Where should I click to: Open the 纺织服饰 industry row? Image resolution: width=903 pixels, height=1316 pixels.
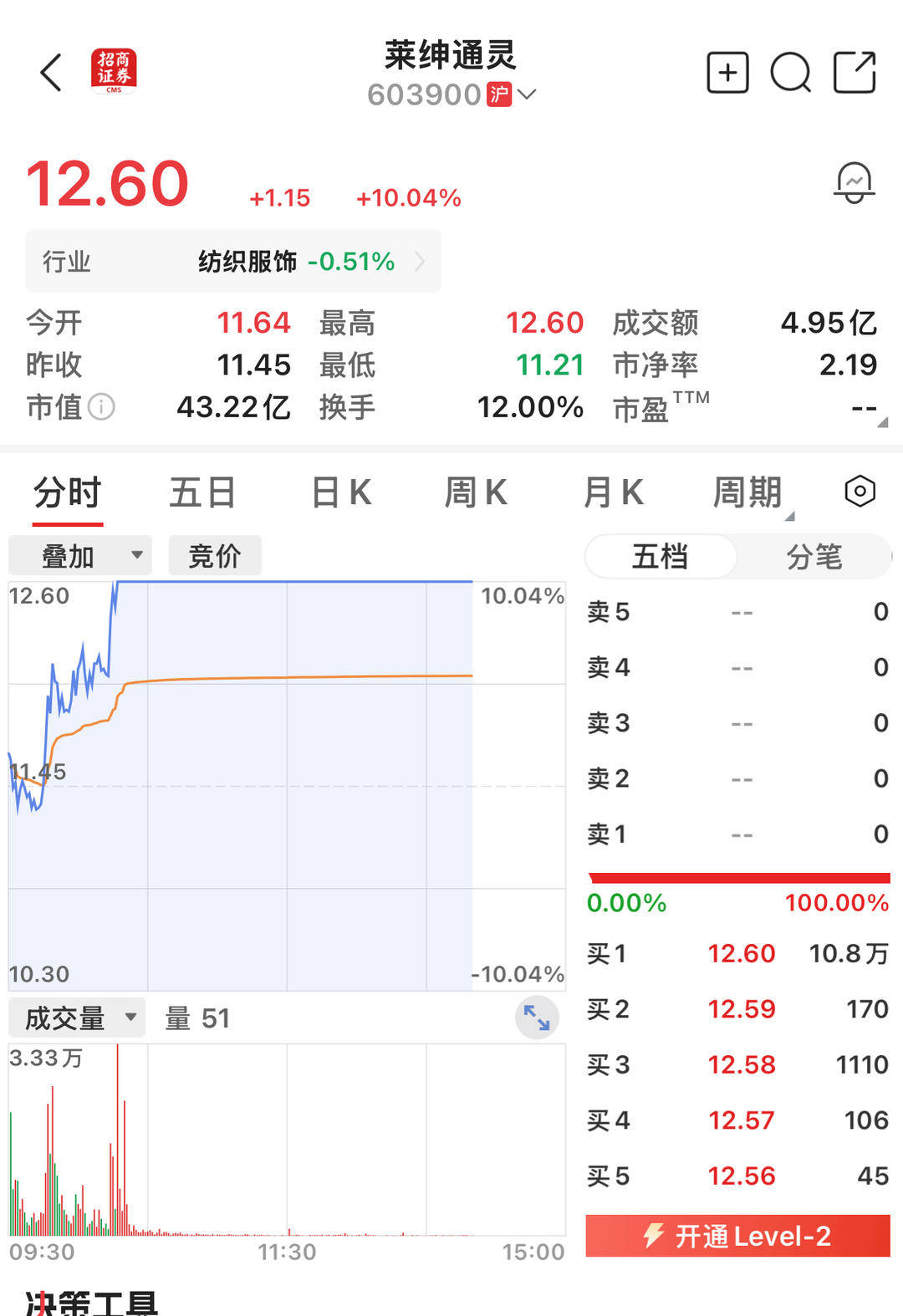(x=233, y=262)
